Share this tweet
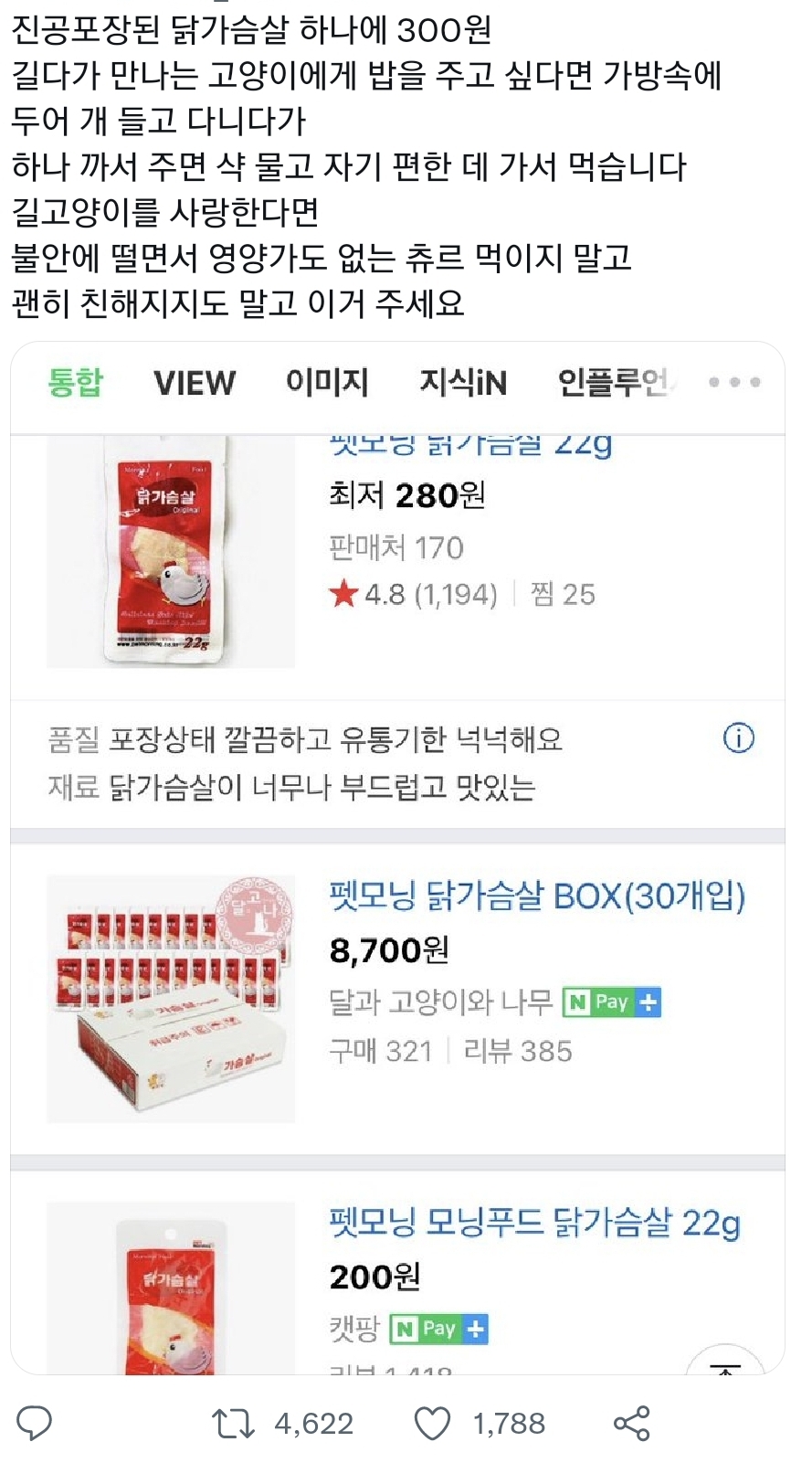The width and height of the screenshot is (812, 1463). (630, 1422)
